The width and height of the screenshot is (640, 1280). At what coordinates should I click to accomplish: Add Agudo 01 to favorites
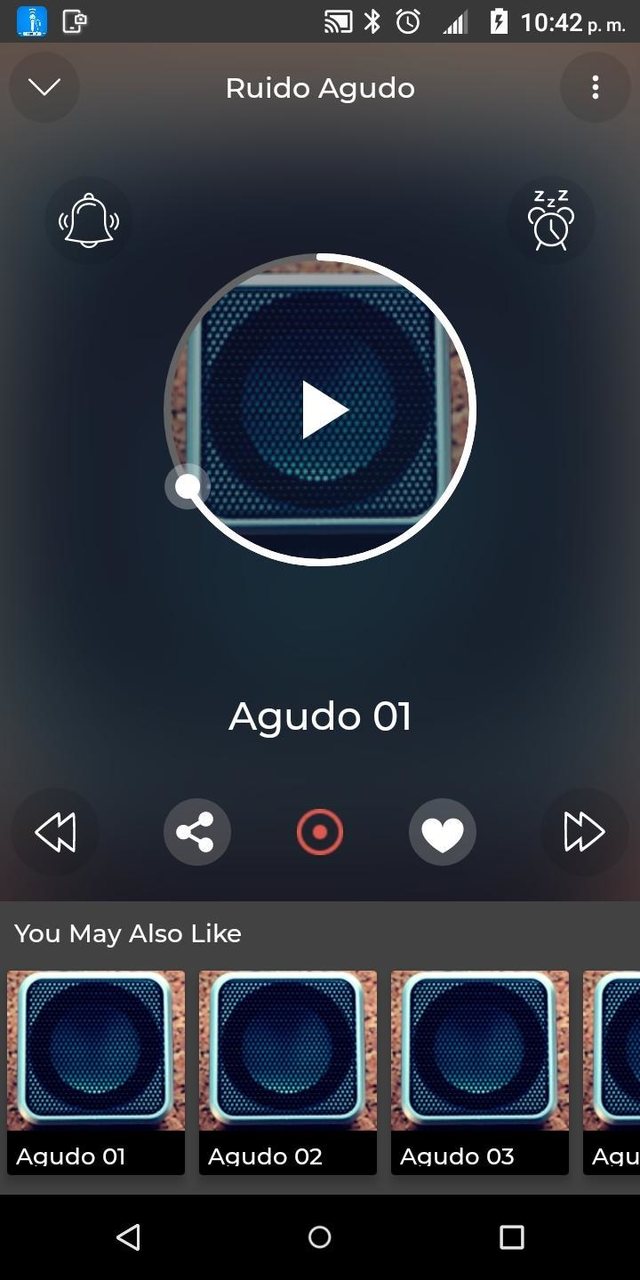(442, 832)
